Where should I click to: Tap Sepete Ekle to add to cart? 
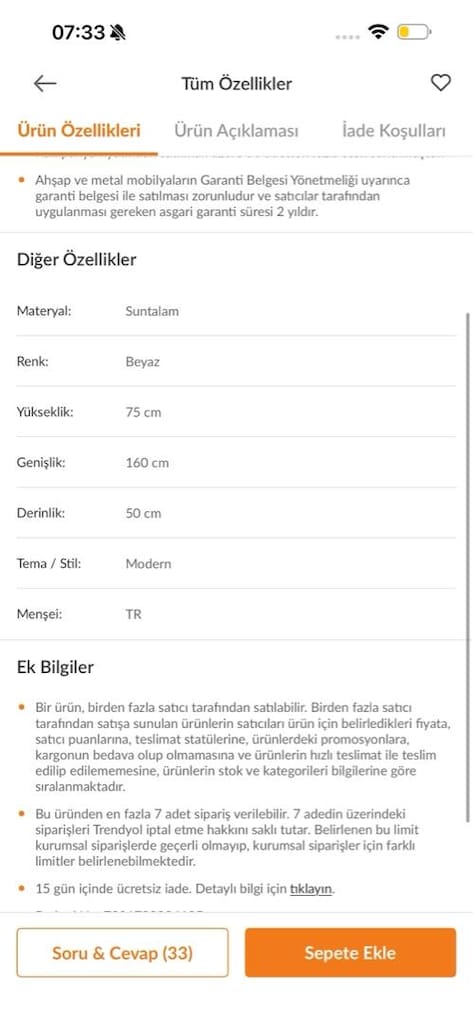coord(350,953)
